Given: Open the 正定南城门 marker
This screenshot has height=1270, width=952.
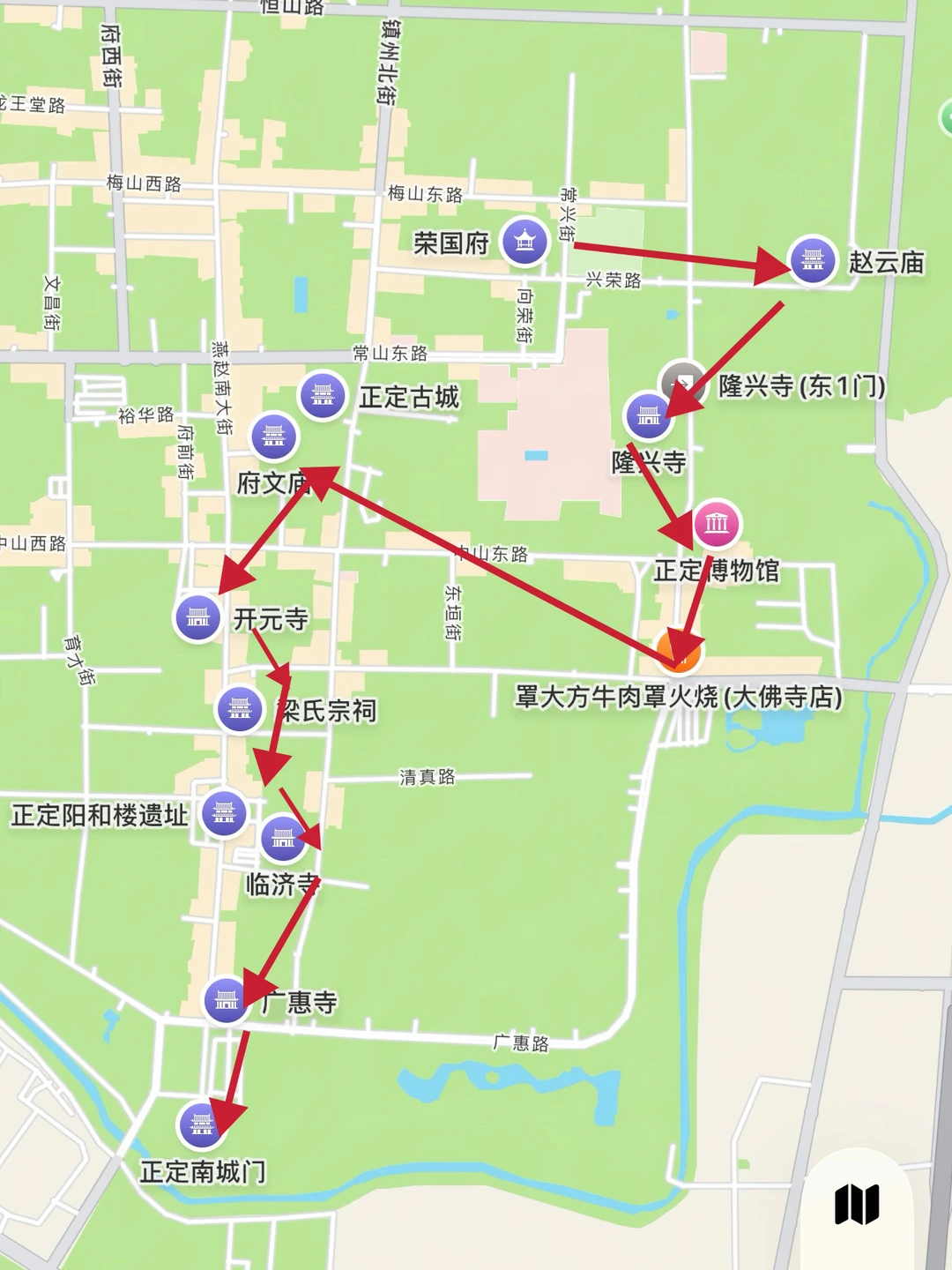Looking at the screenshot, I should (x=202, y=1124).
